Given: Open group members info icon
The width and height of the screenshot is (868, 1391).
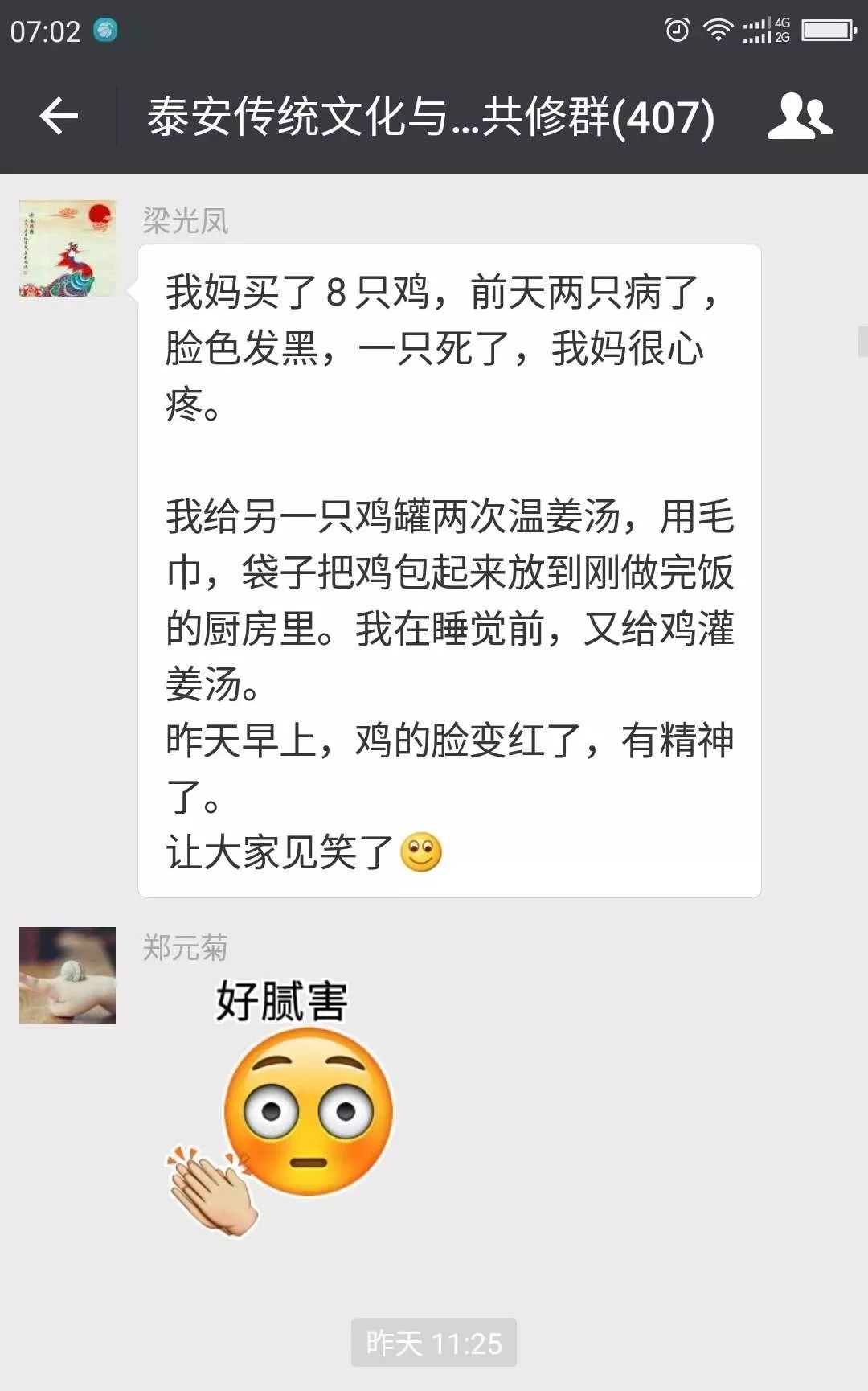Looking at the screenshot, I should pyautogui.click(x=799, y=117).
